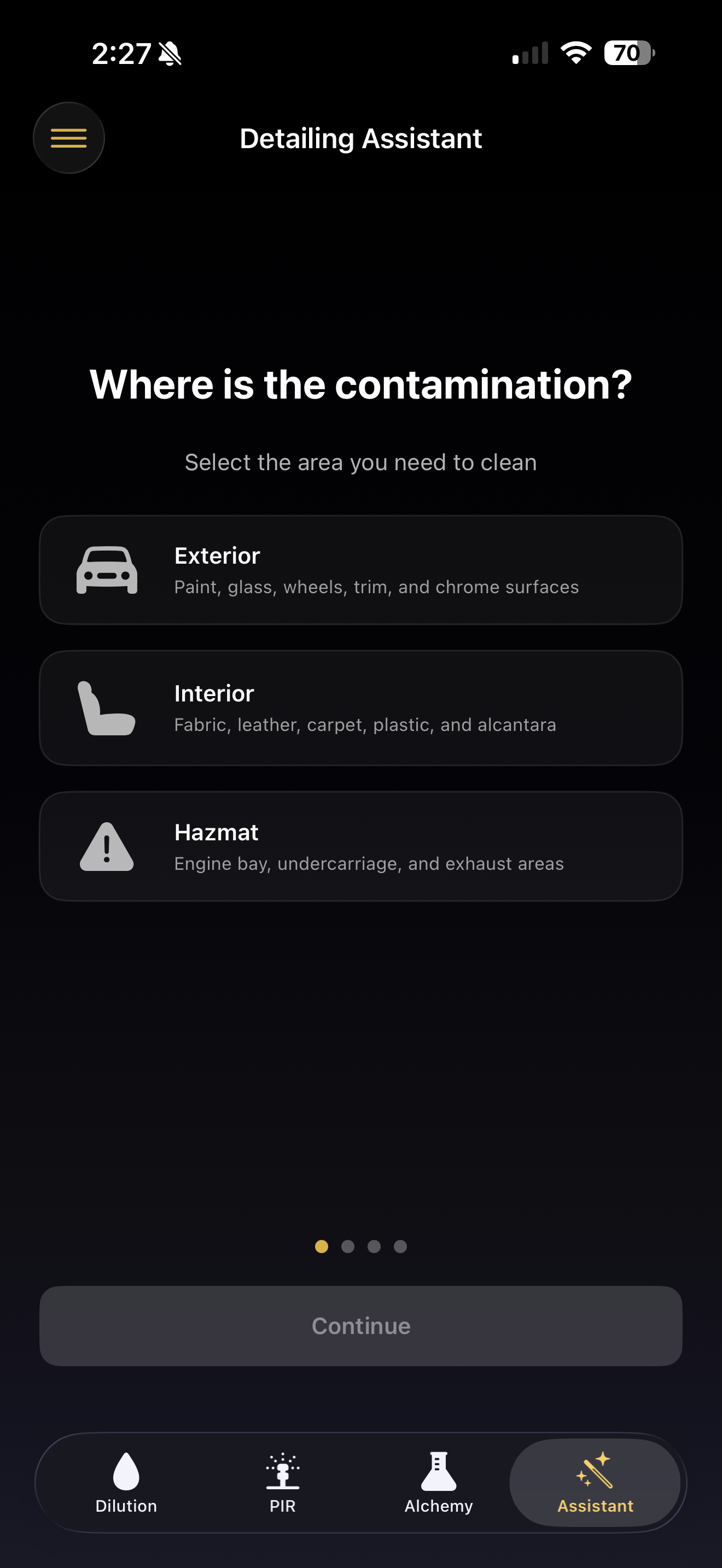The width and height of the screenshot is (722, 1568).
Task: Select the Interior contamination option
Action: click(361, 707)
